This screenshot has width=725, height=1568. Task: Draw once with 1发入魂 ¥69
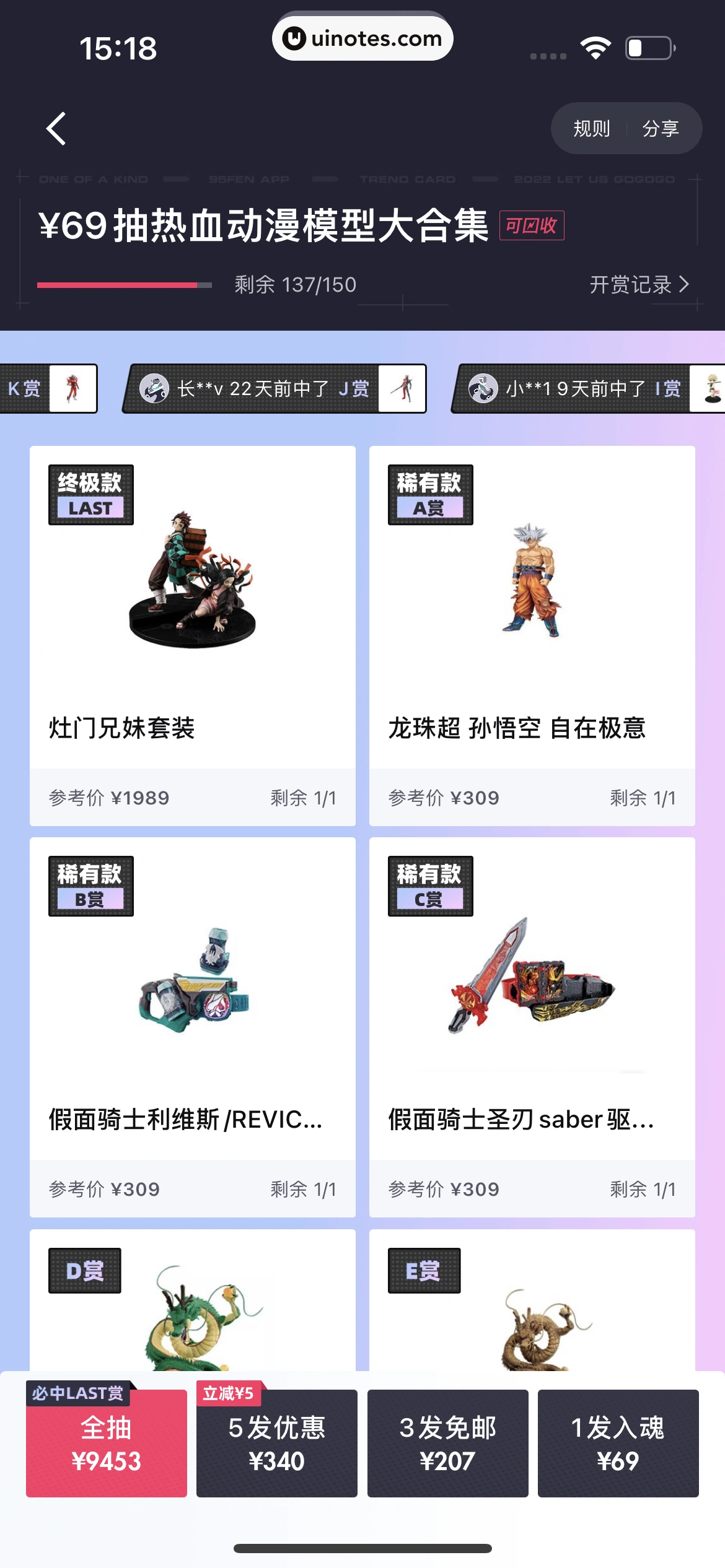(618, 1444)
